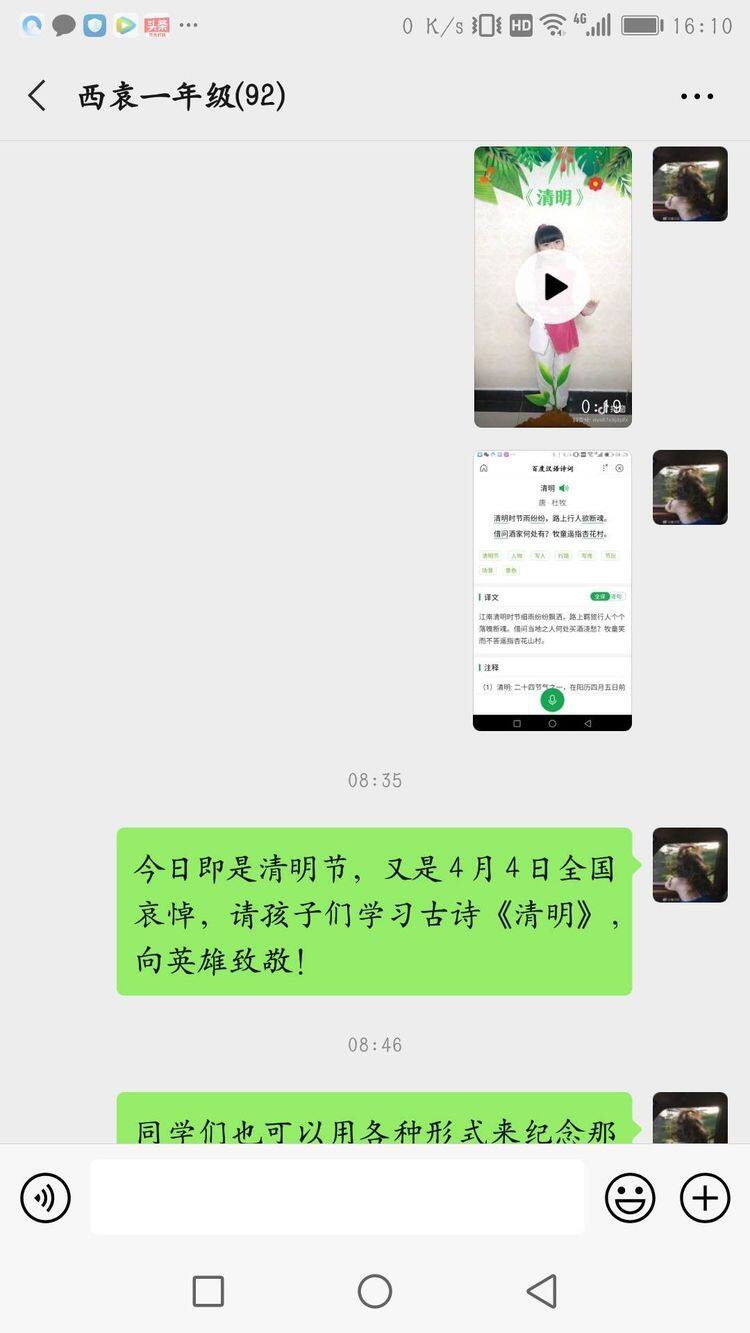750x1333 pixels.
Task: Open the group chat overflow menu
Action: pos(697,97)
